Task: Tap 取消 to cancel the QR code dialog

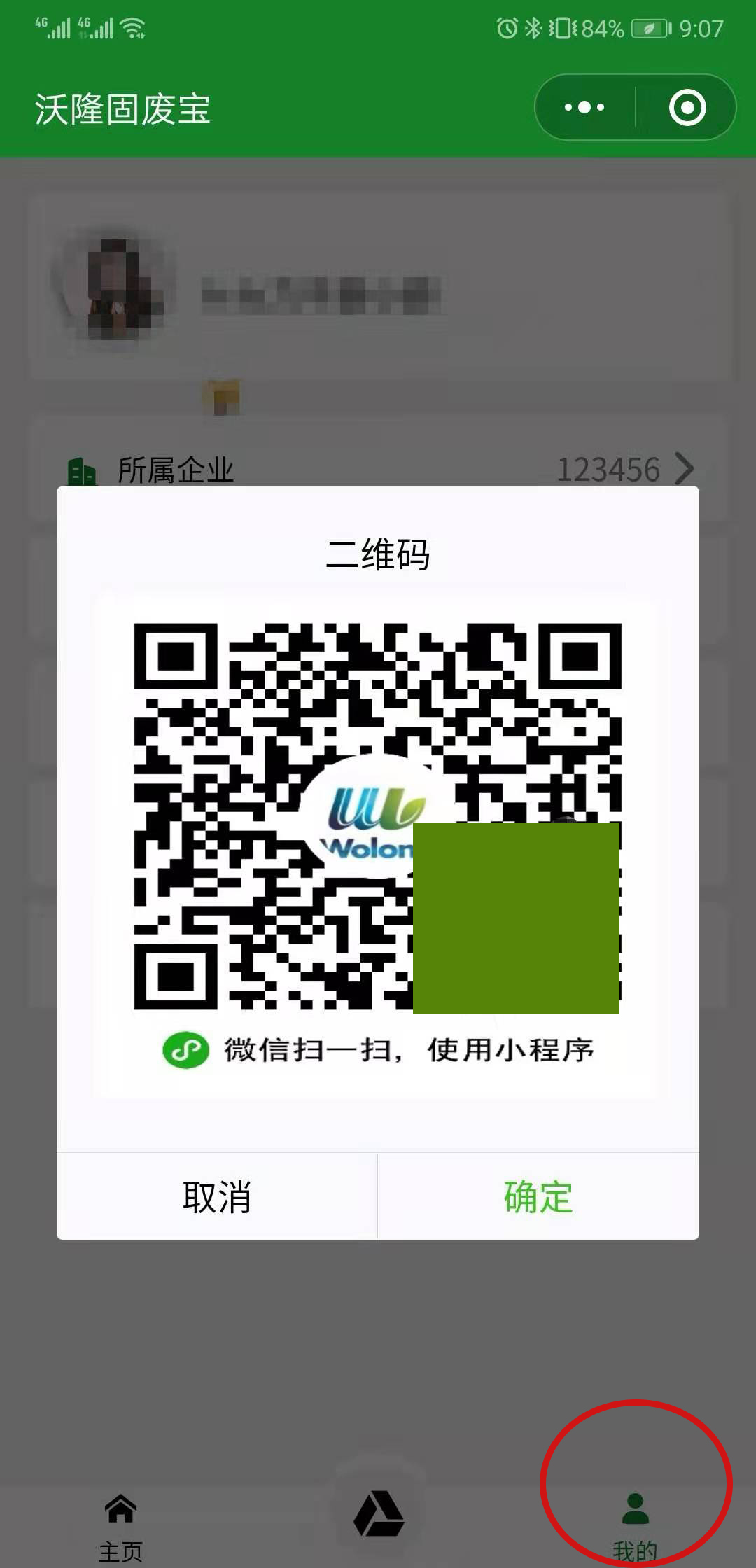Action: (217, 1196)
